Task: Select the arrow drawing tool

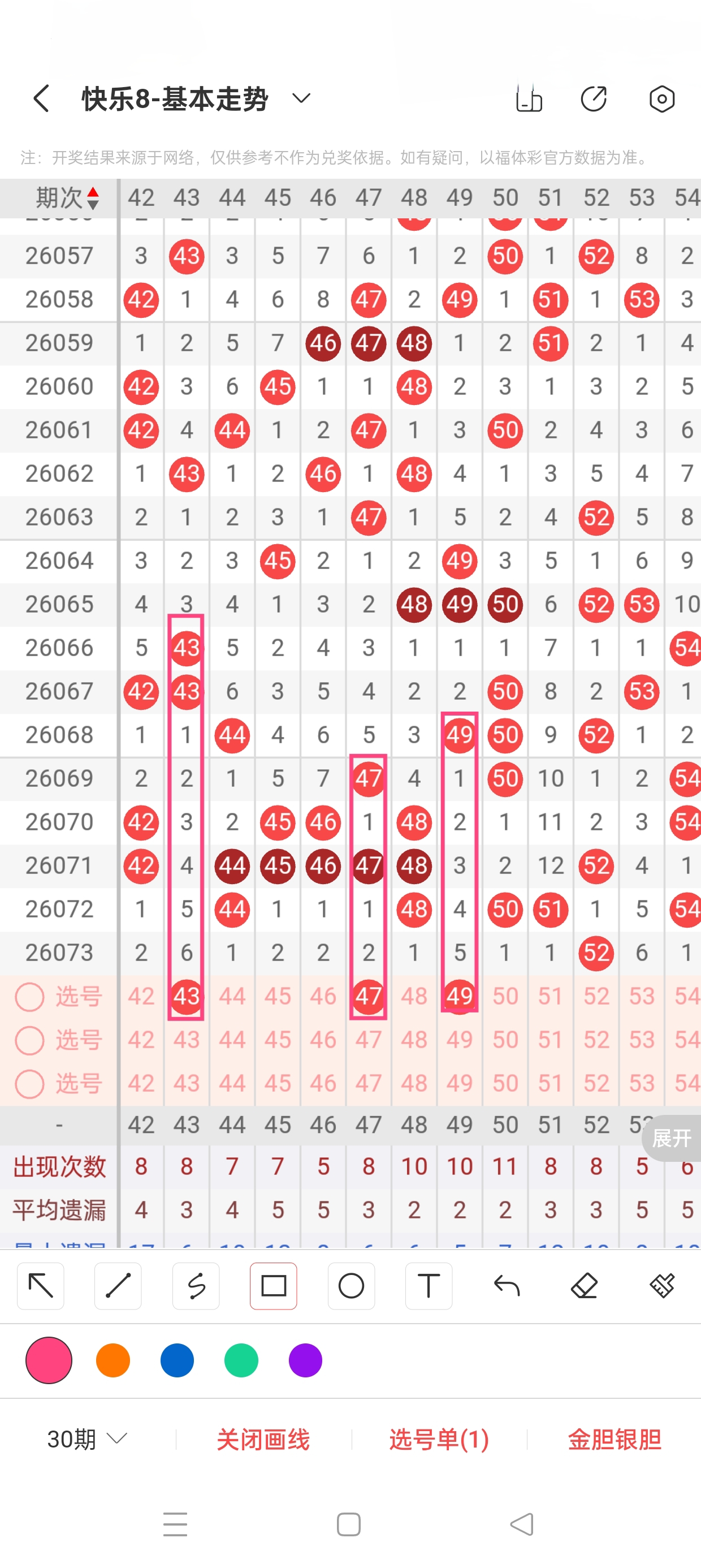Action: 41,1286
